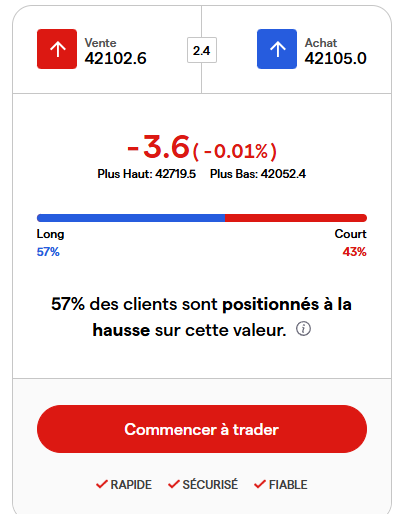Viewport: 394px width, 514px height.
Task: Open the client sentiment info icon
Action: [303, 329]
